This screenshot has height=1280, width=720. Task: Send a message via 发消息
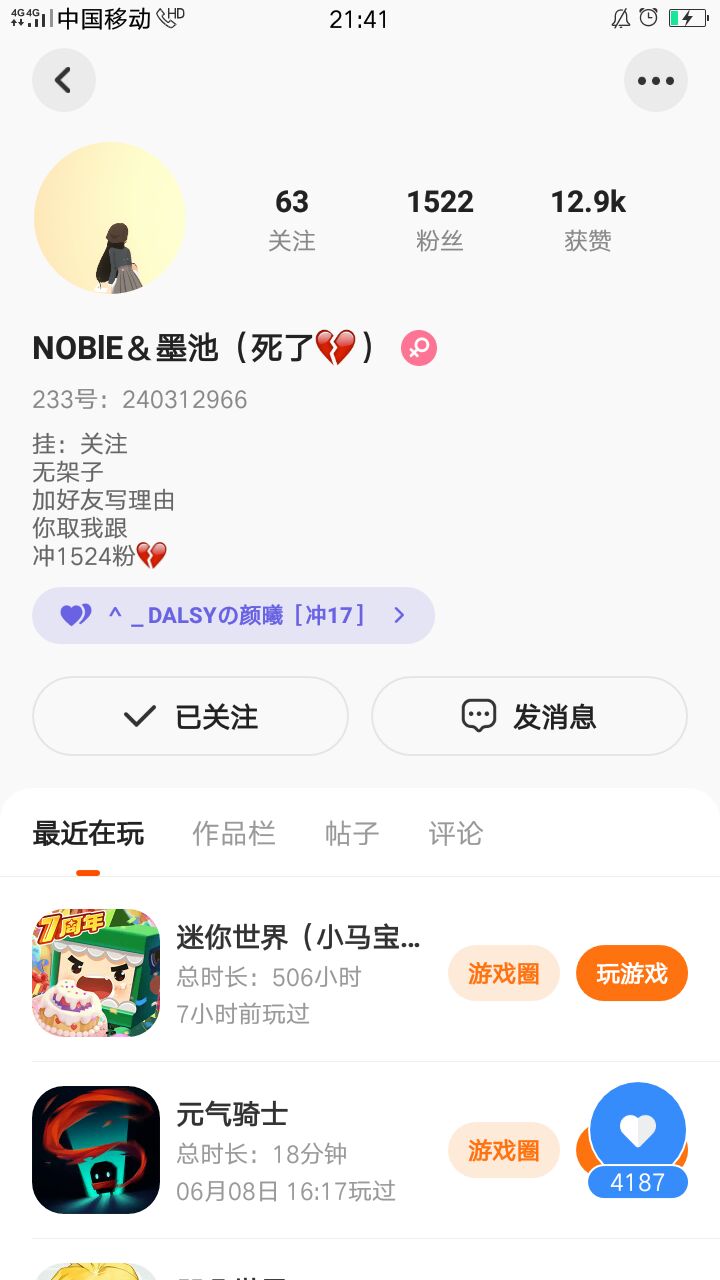529,716
